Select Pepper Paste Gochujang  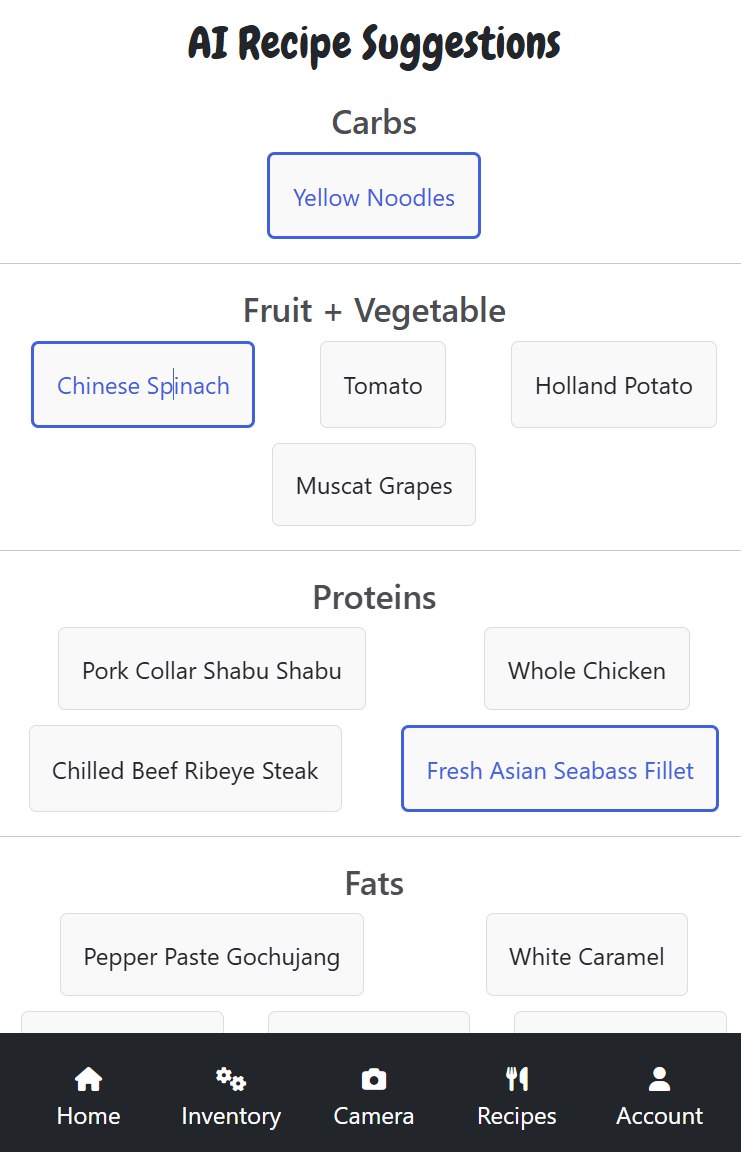[x=211, y=954]
